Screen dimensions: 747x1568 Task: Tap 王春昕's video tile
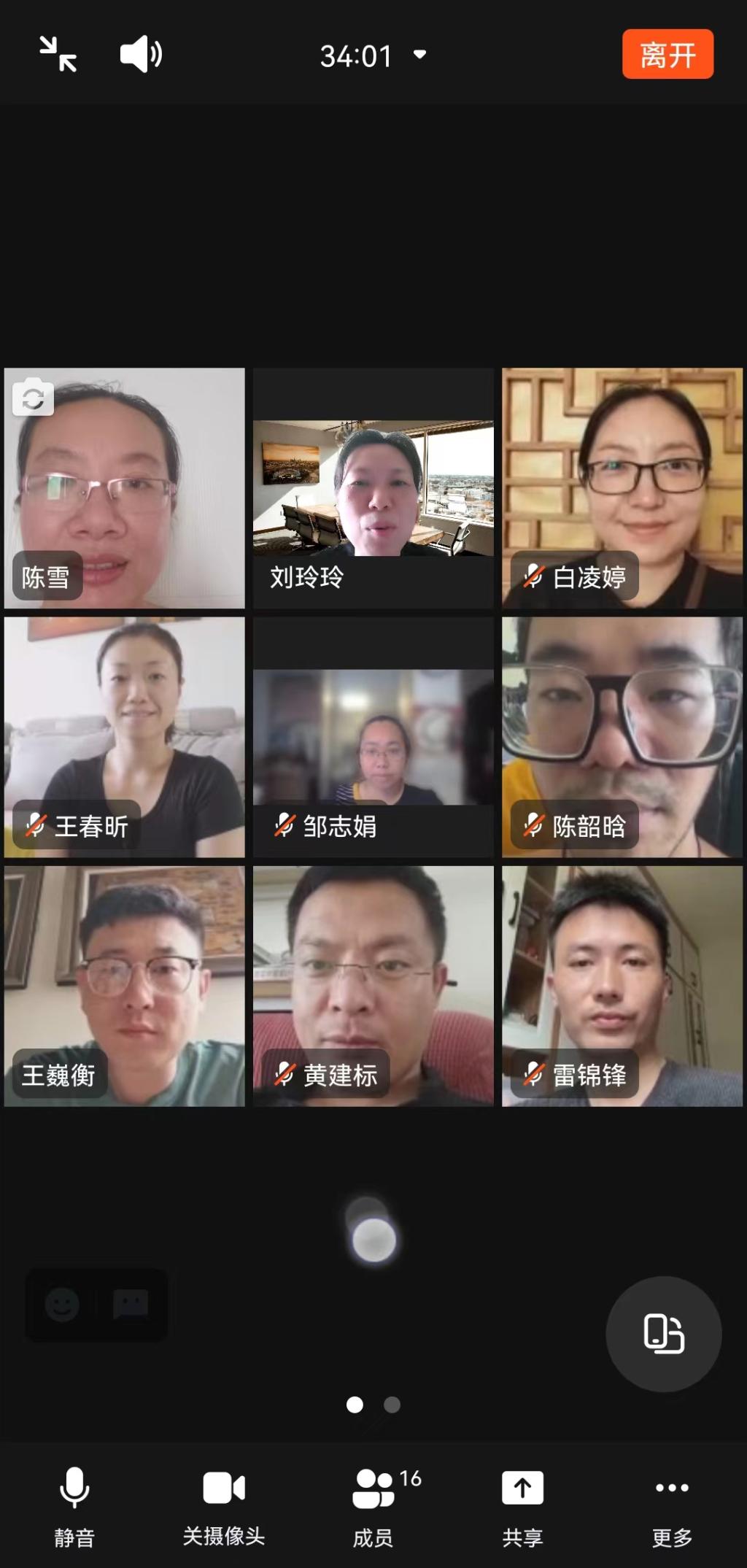pos(124,737)
